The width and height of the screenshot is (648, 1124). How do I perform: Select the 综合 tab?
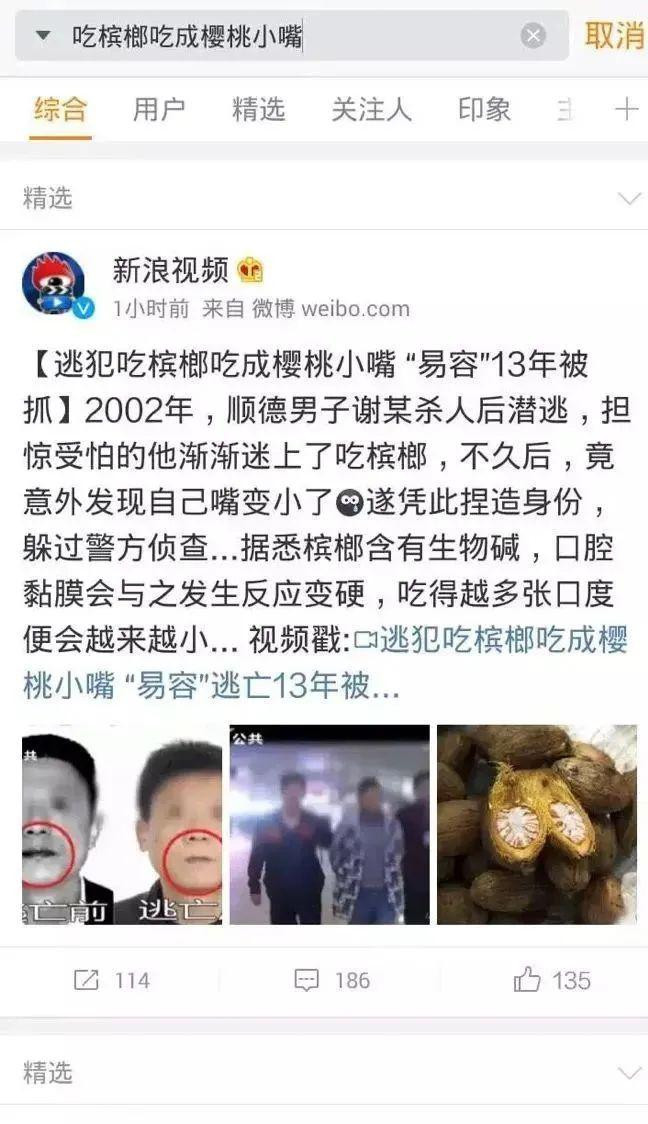pyautogui.click(x=60, y=110)
